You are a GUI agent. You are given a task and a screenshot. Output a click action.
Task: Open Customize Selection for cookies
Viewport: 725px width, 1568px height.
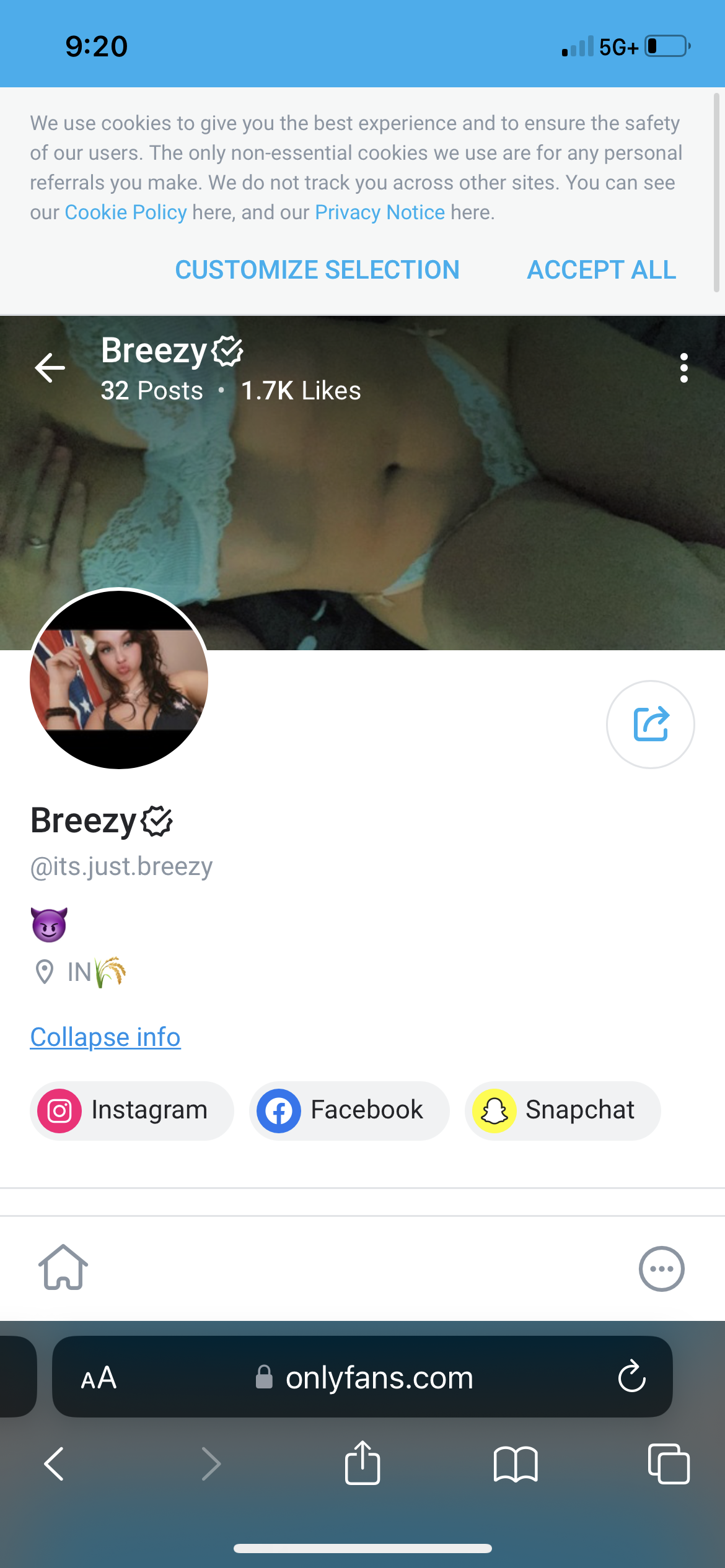317,270
